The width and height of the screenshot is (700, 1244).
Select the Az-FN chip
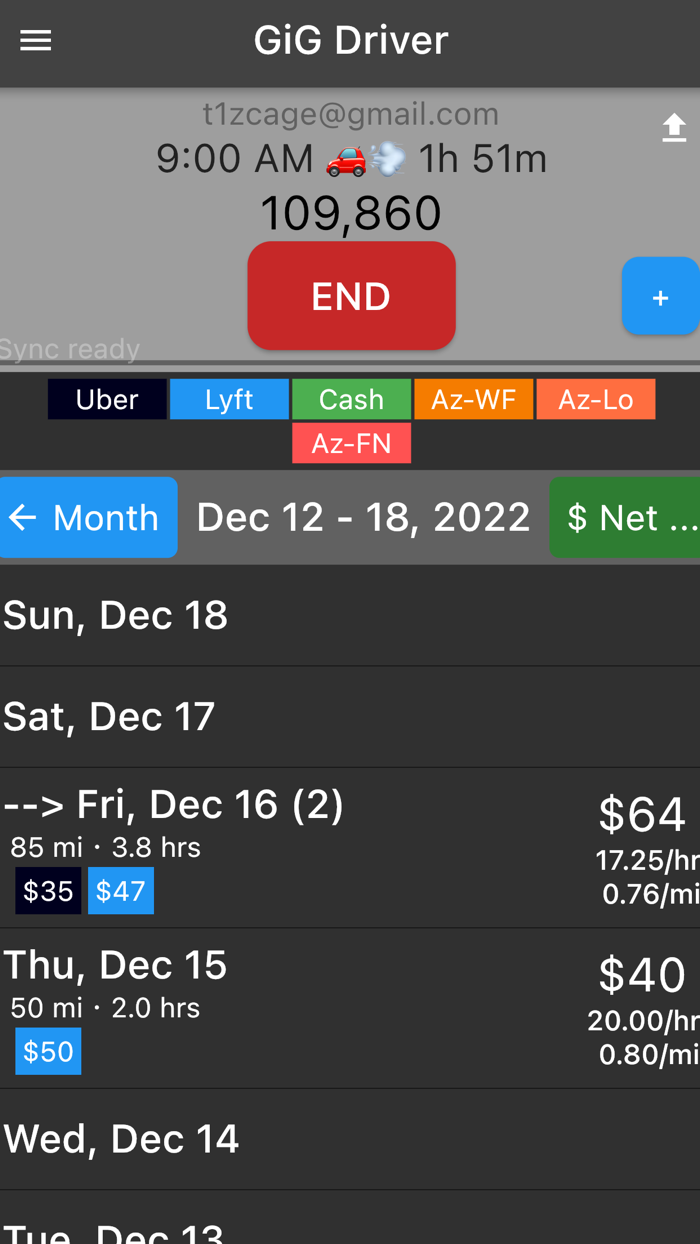[x=351, y=443]
